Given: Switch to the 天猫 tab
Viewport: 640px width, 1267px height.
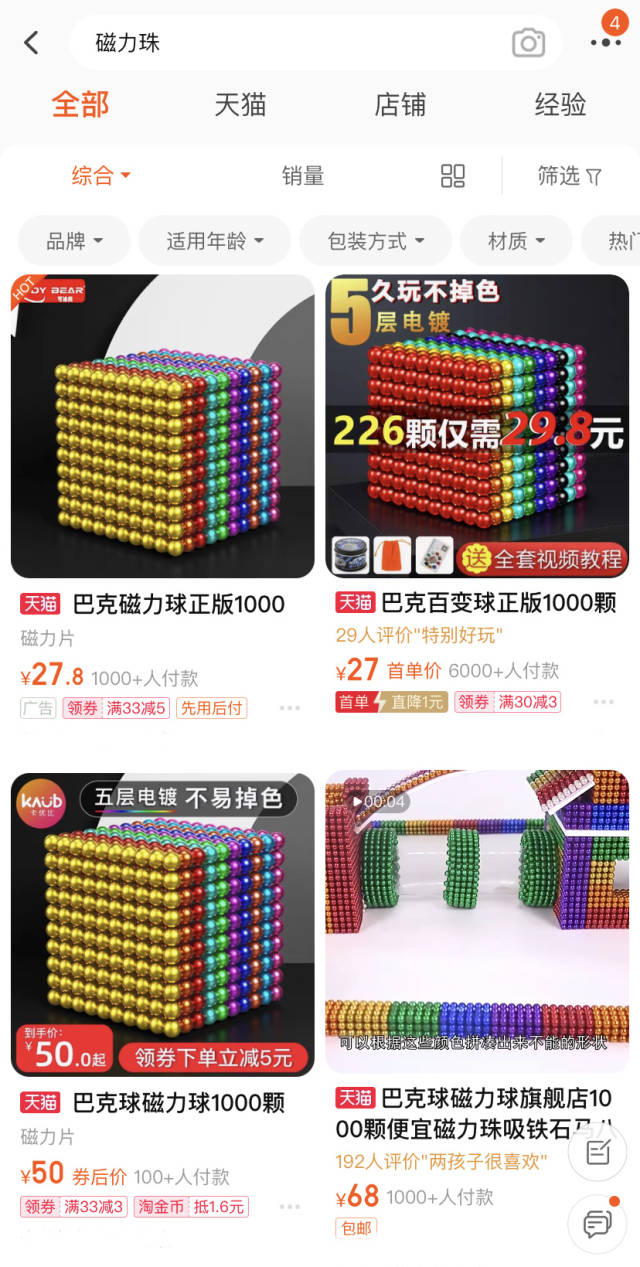Looking at the screenshot, I should 240,104.
